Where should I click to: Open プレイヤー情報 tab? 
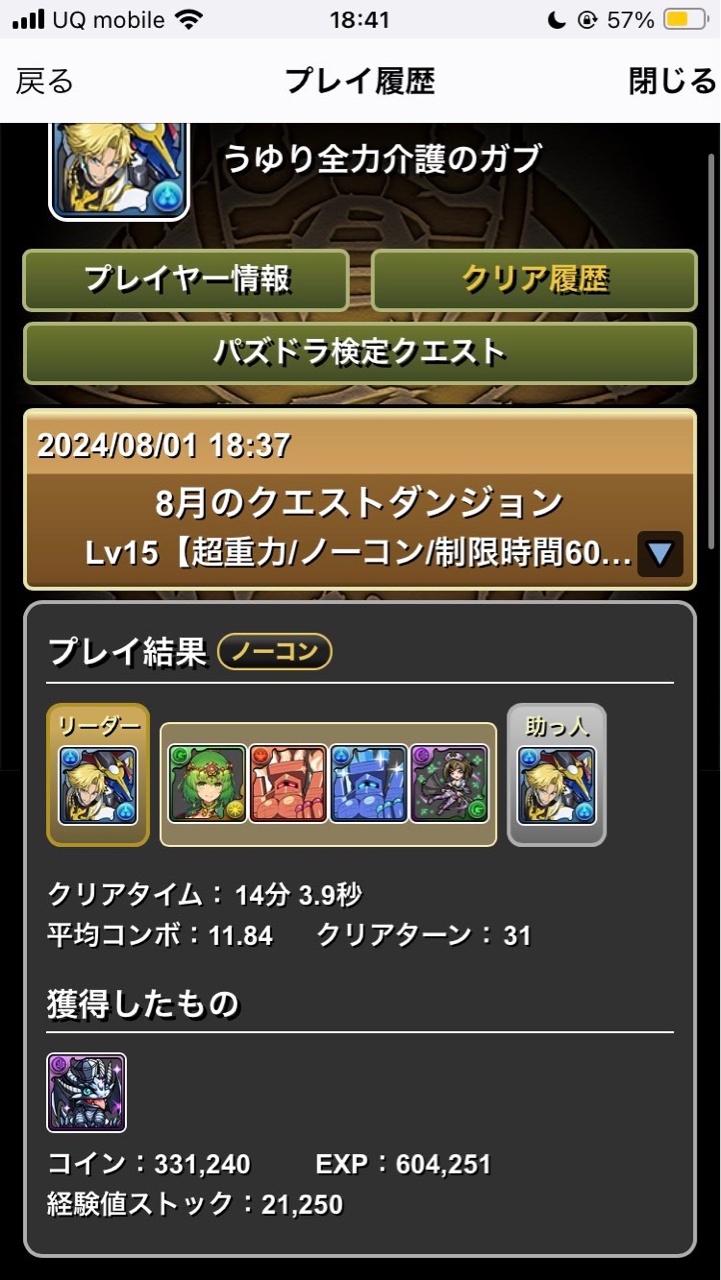(x=186, y=280)
